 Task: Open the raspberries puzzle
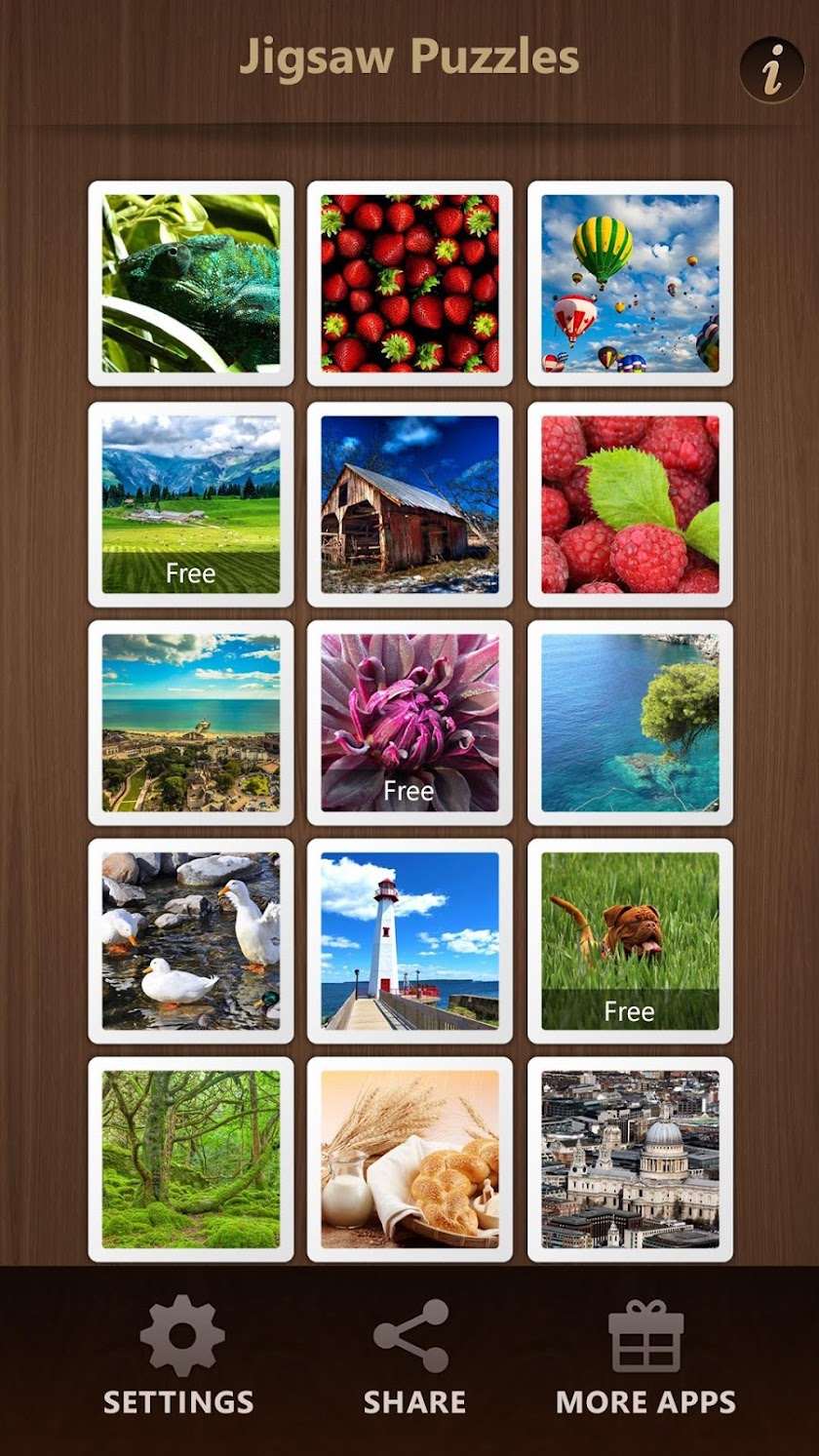(630, 504)
